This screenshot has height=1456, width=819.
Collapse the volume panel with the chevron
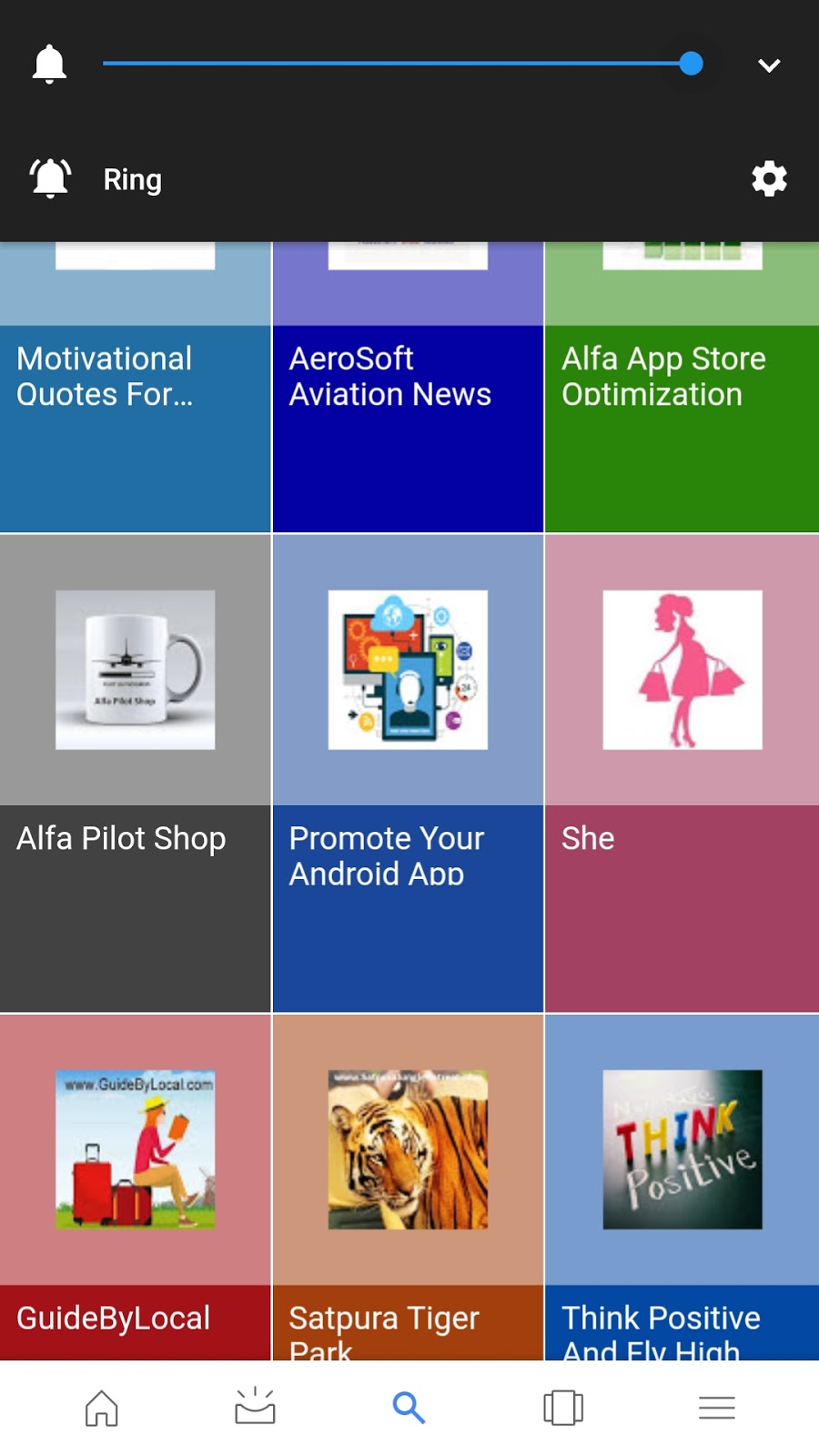[769, 65]
